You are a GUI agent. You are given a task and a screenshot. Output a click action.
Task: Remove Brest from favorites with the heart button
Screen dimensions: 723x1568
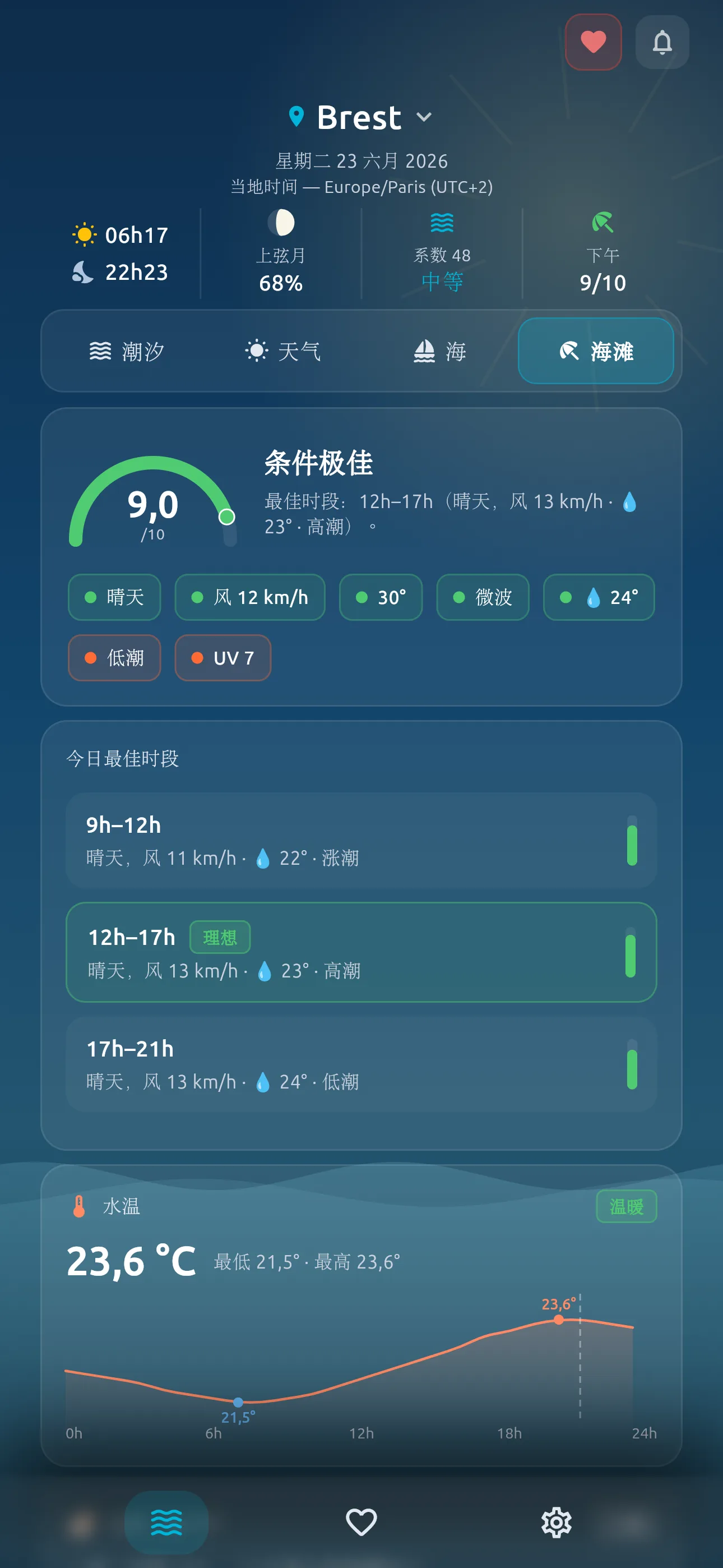click(x=593, y=42)
